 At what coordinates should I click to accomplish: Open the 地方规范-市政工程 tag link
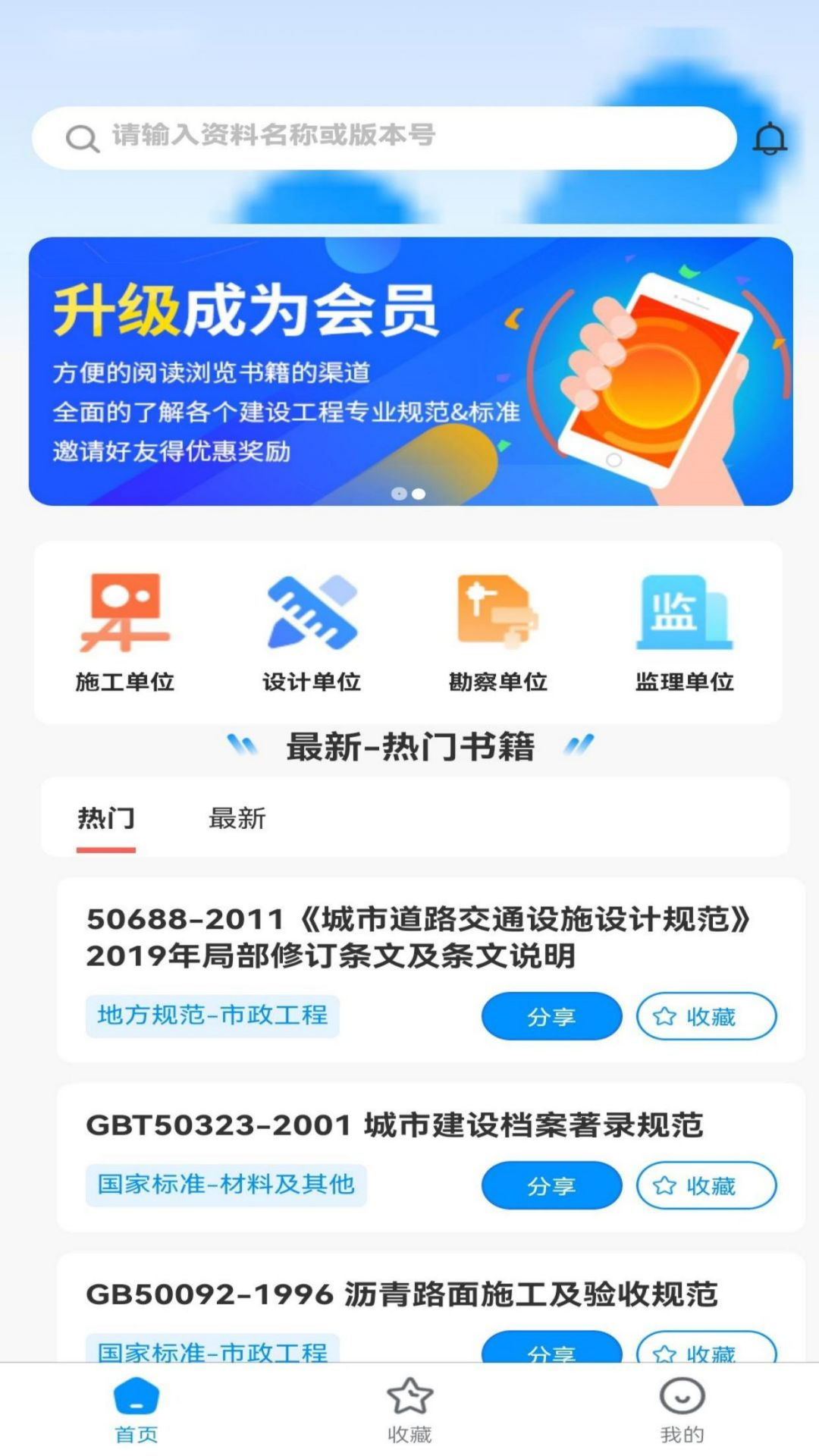point(211,1015)
